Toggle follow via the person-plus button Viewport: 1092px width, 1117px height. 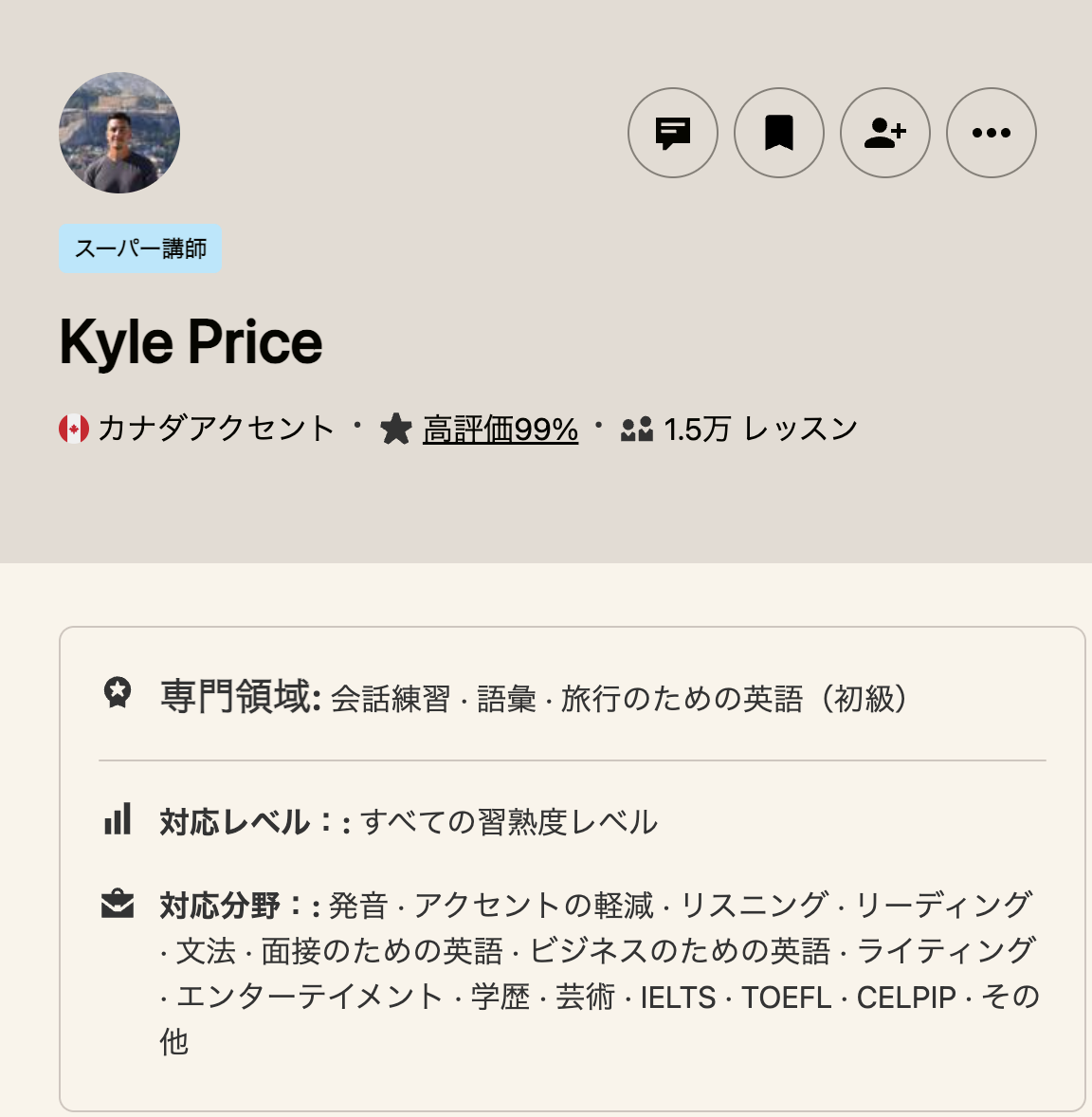pos(885,134)
